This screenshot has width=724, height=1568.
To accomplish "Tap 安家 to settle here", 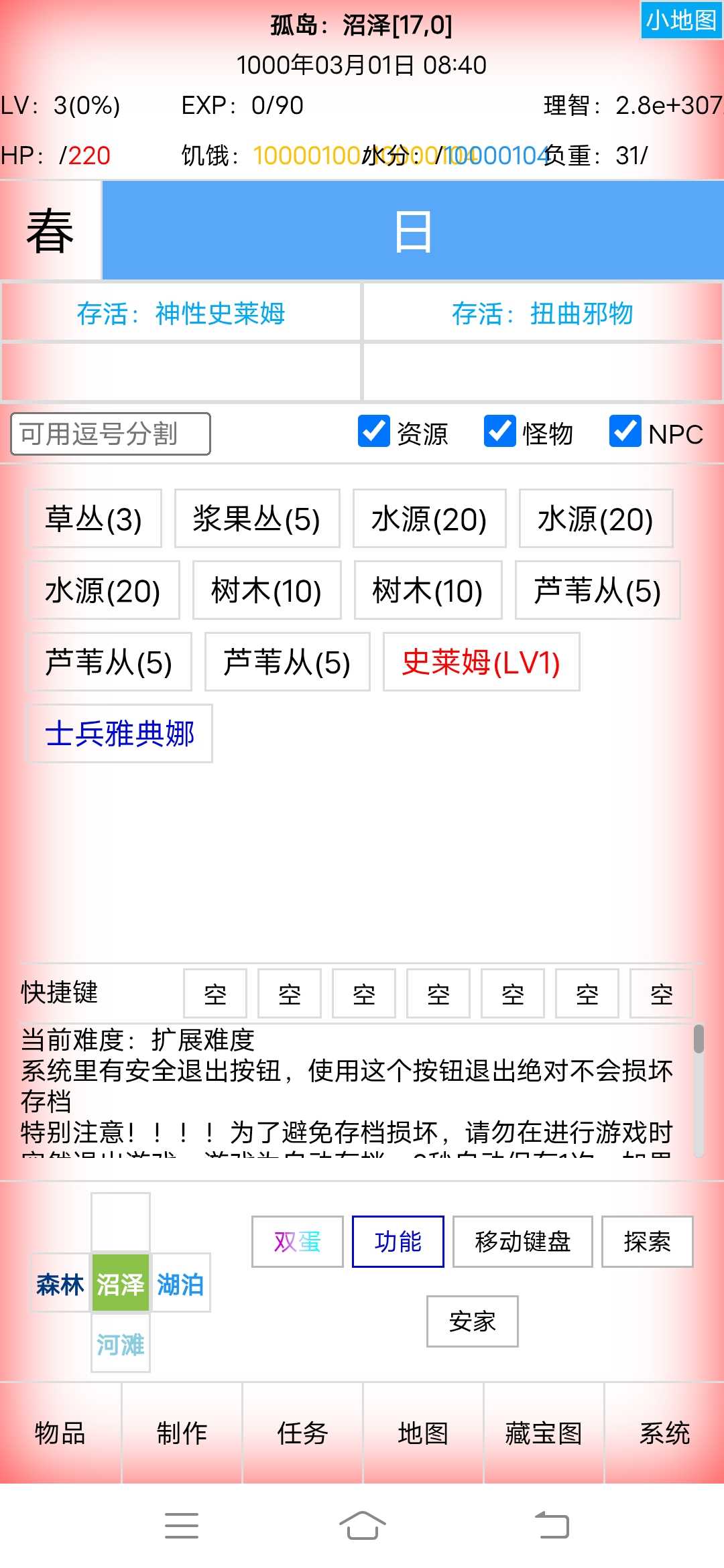I will (x=473, y=1321).
